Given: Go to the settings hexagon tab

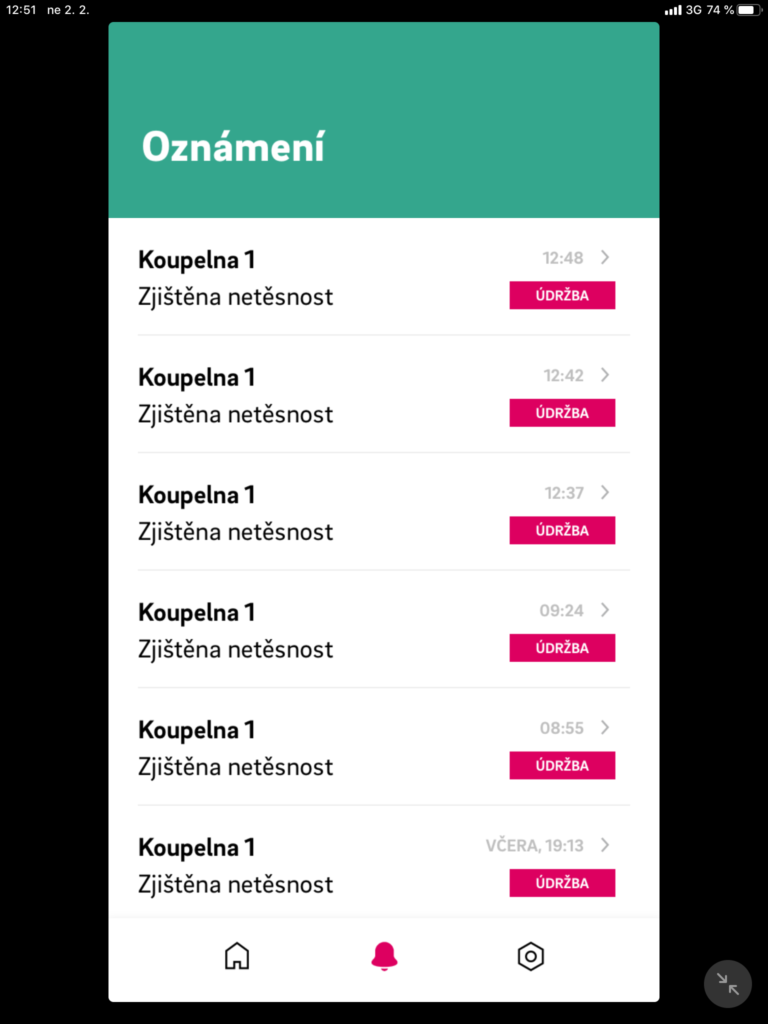Looking at the screenshot, I should click(x=530, y=957).
